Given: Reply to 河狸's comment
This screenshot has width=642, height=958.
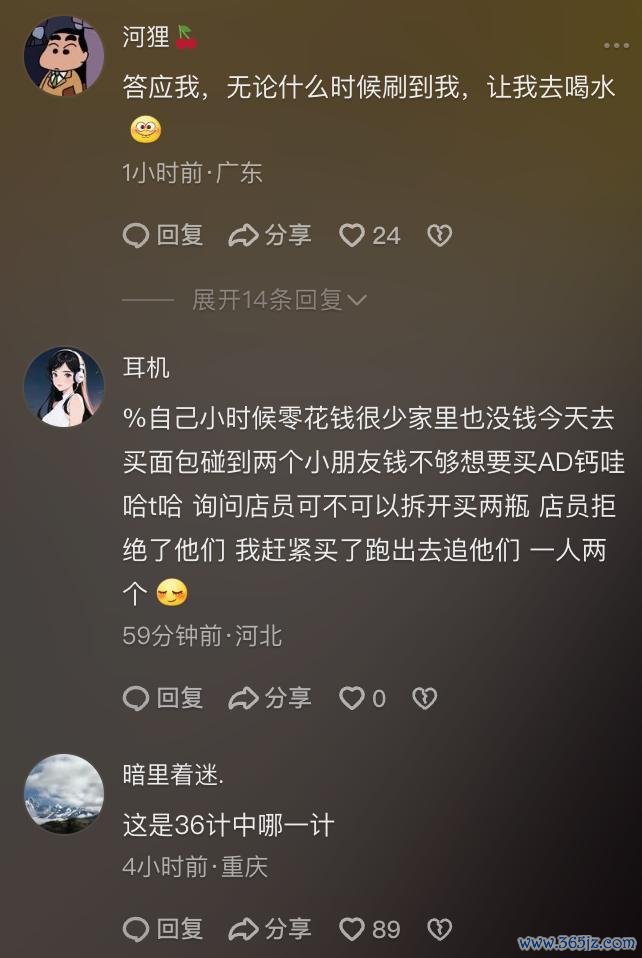Looking at the screenshot, I should coord(163,235).
